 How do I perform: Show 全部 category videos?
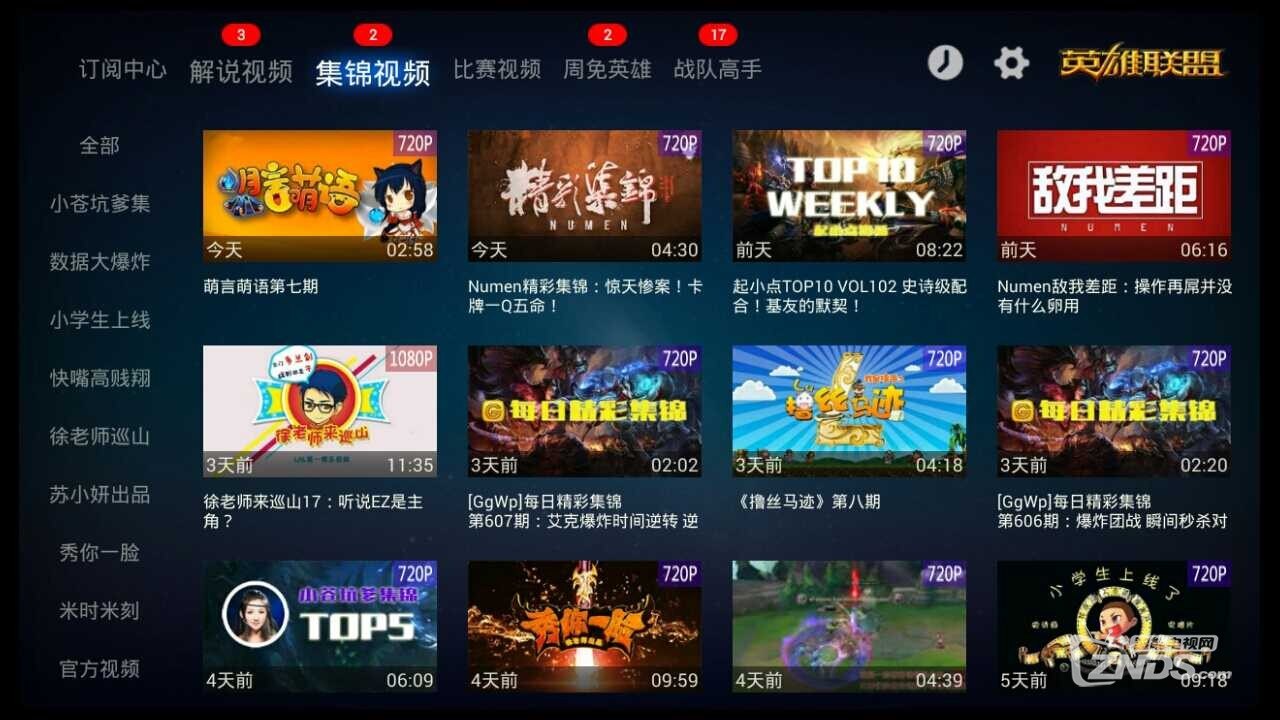tap(100, 146)
